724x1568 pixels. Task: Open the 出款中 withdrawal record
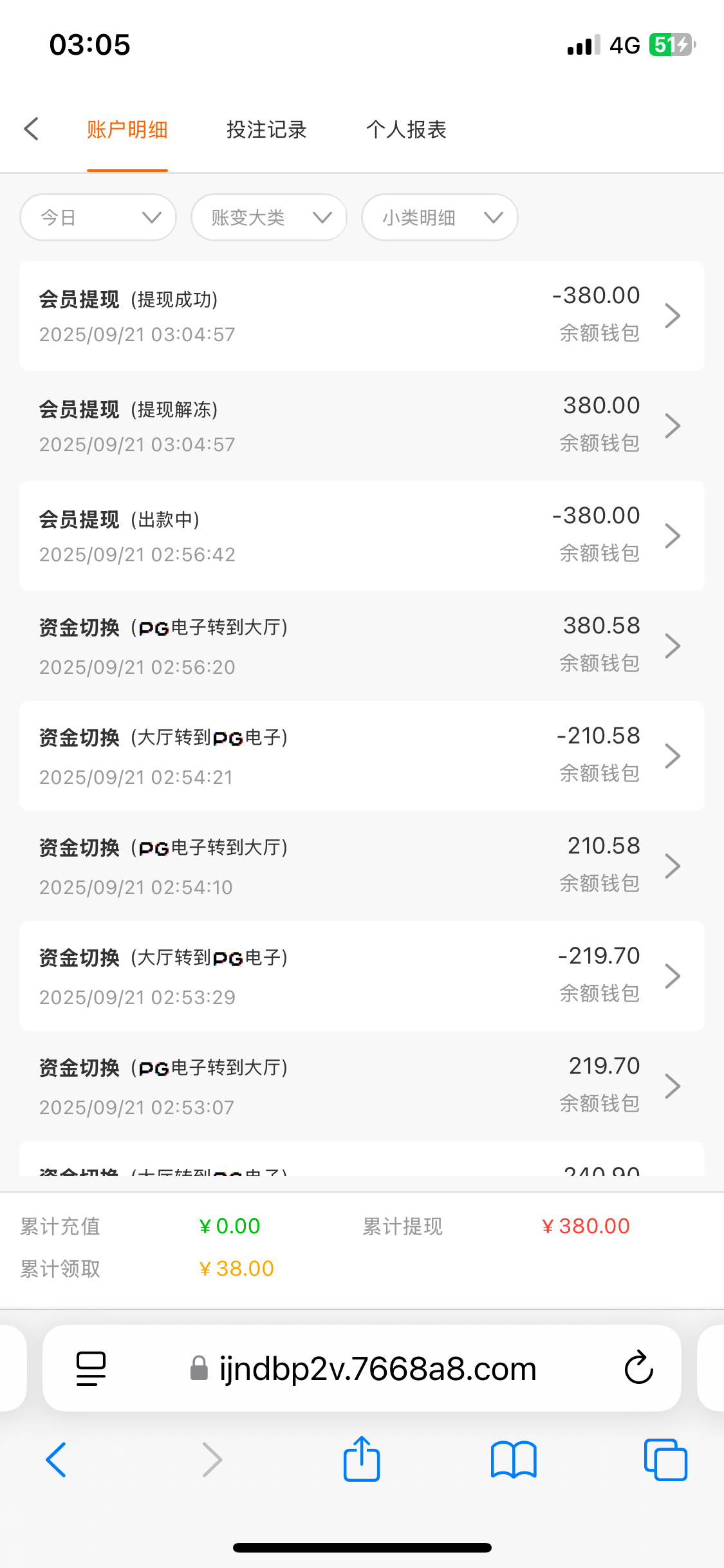pos(362,536)
